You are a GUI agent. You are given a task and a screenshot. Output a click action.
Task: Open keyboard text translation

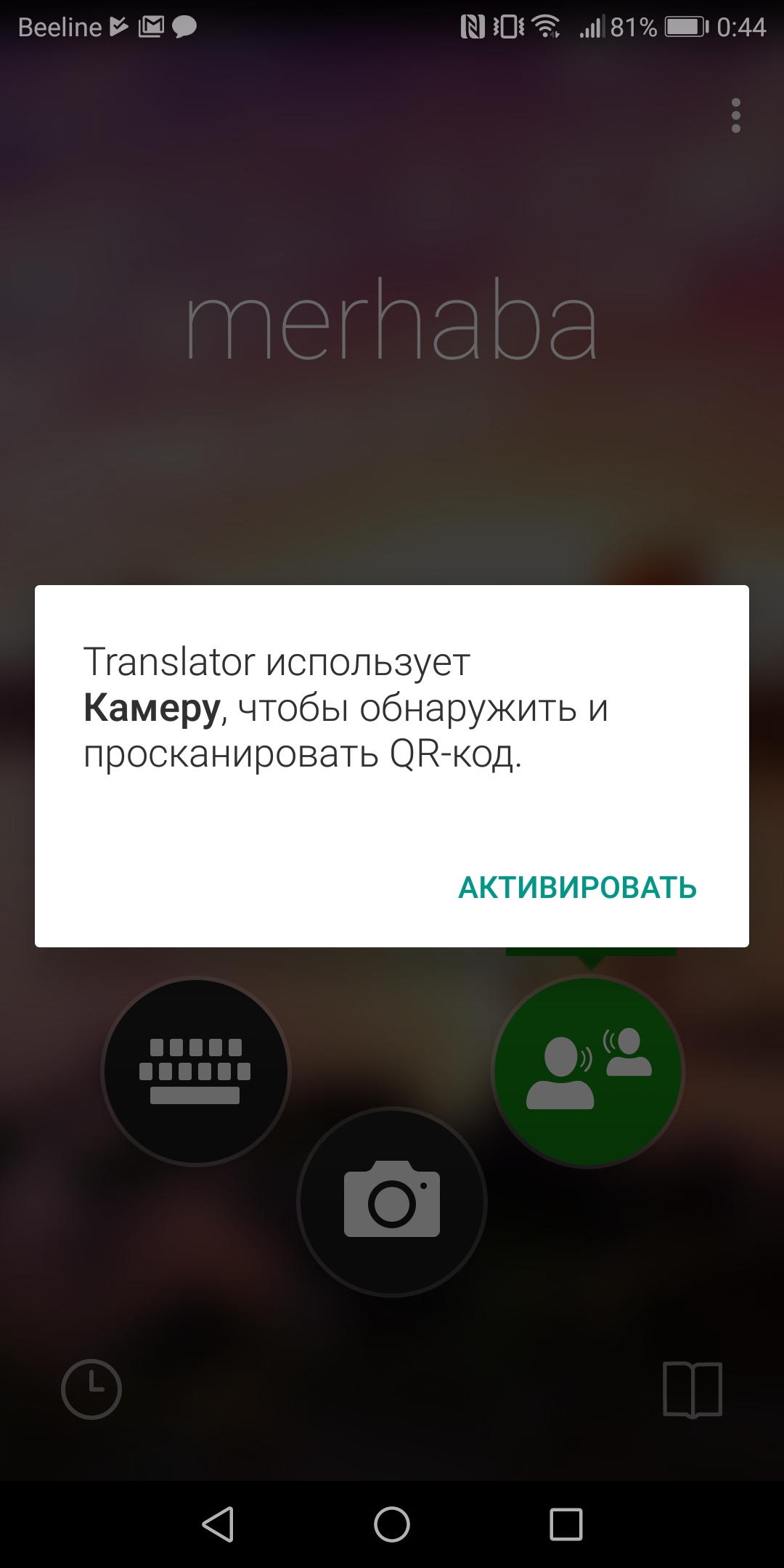[195, 1071]
